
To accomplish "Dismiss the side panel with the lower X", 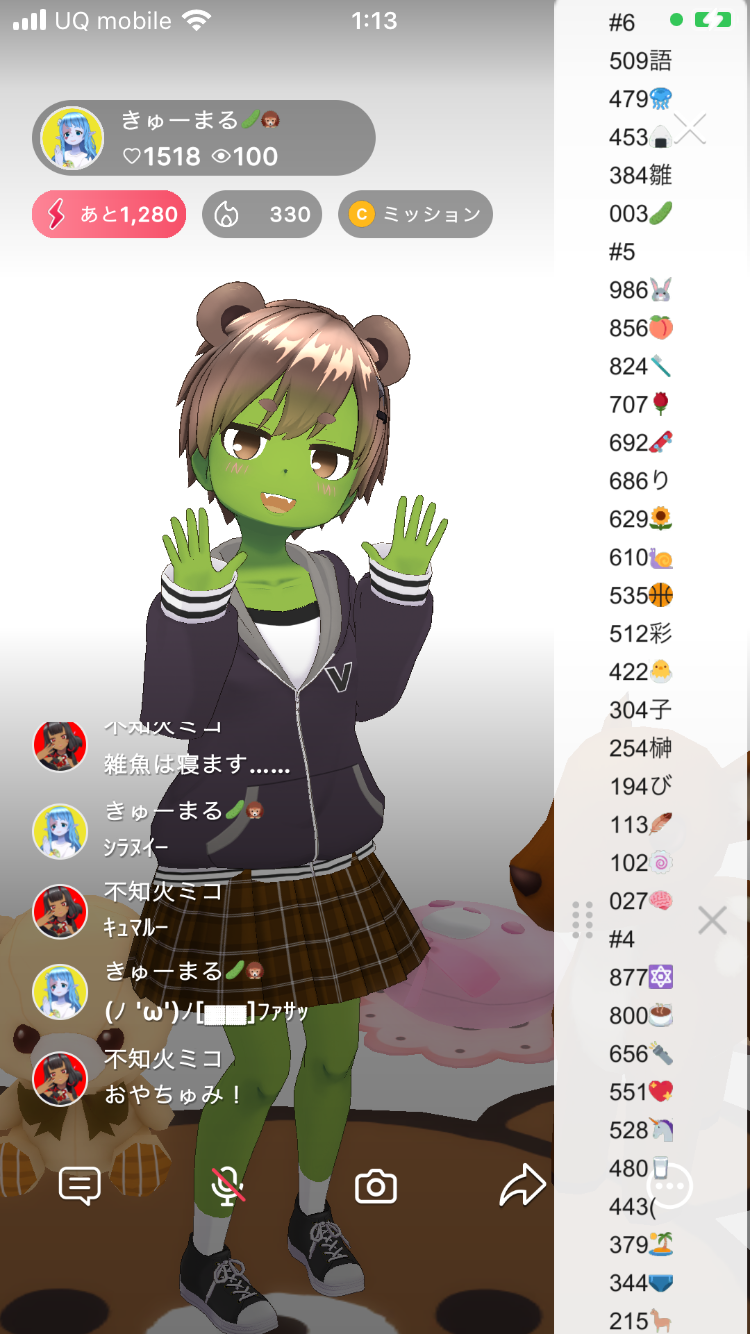I will coord(712,920).
